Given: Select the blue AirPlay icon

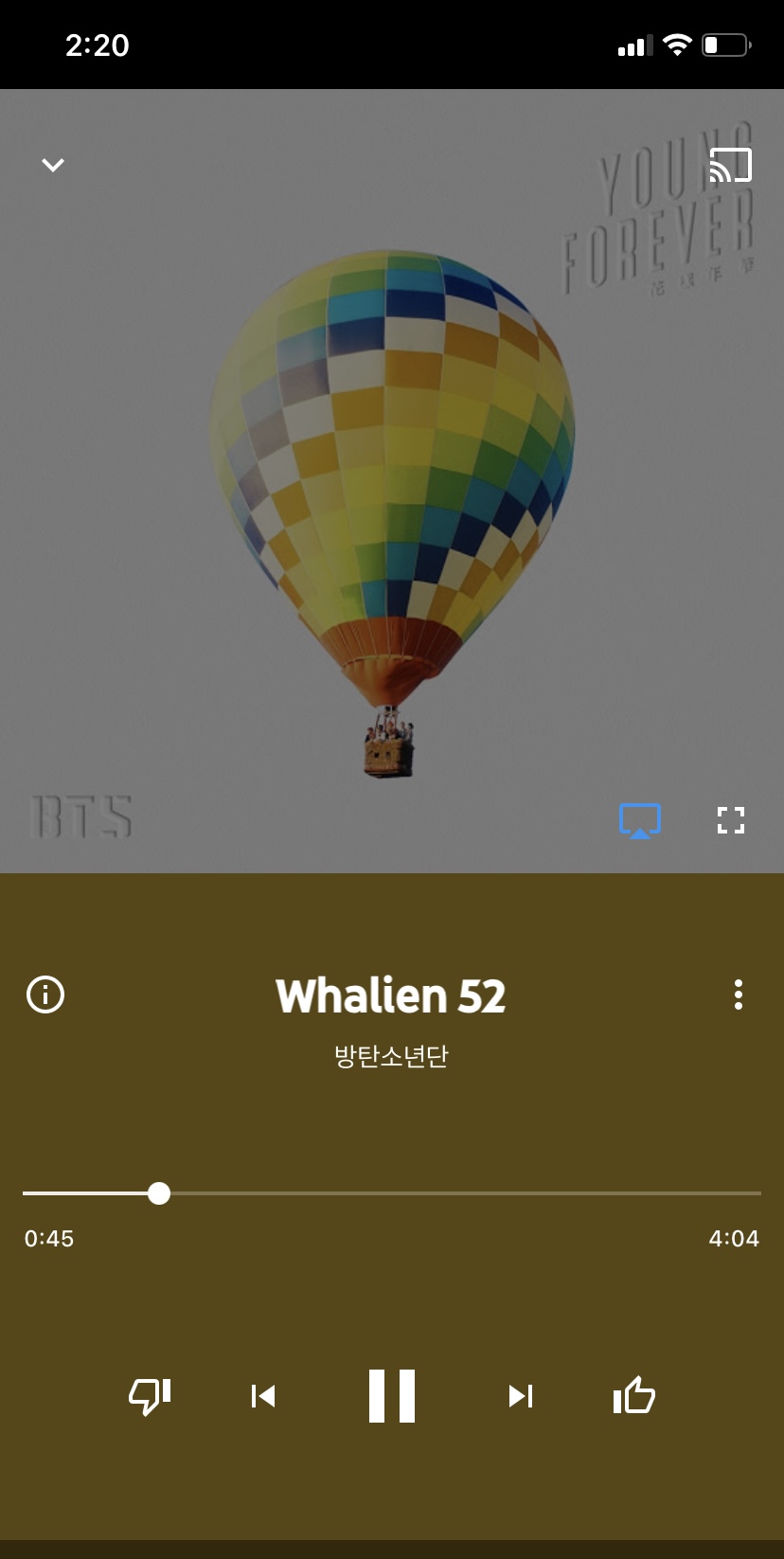Looking at the screenshot, I should point(639,820).
